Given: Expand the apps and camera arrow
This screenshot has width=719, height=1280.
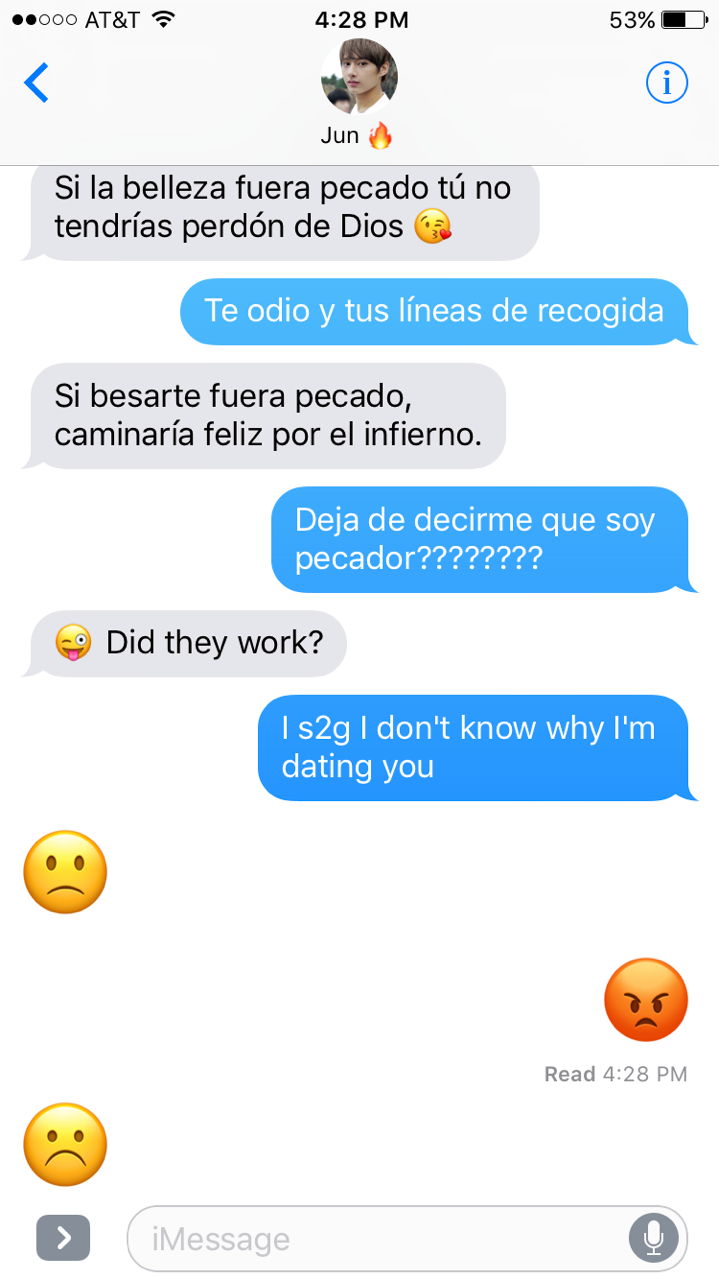Looking at the screenshot, I should coord(63,1238).
